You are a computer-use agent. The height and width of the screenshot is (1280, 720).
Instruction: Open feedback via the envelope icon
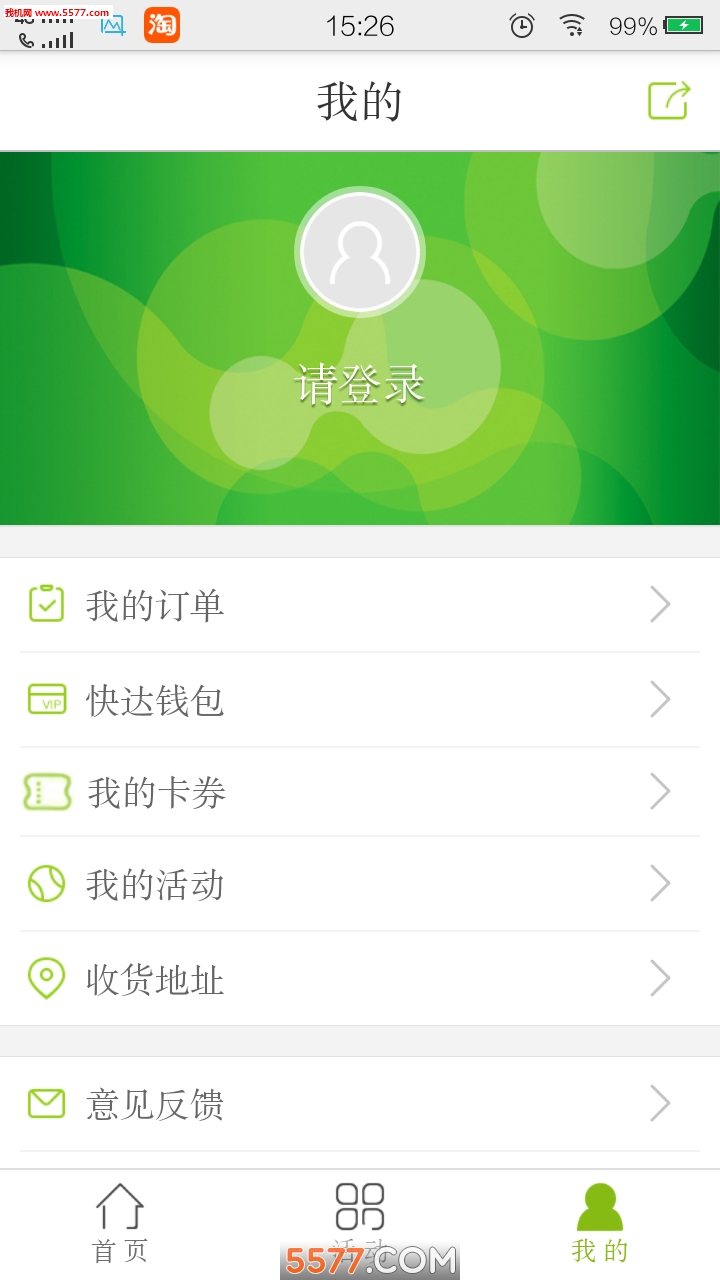pos(46,1103)
